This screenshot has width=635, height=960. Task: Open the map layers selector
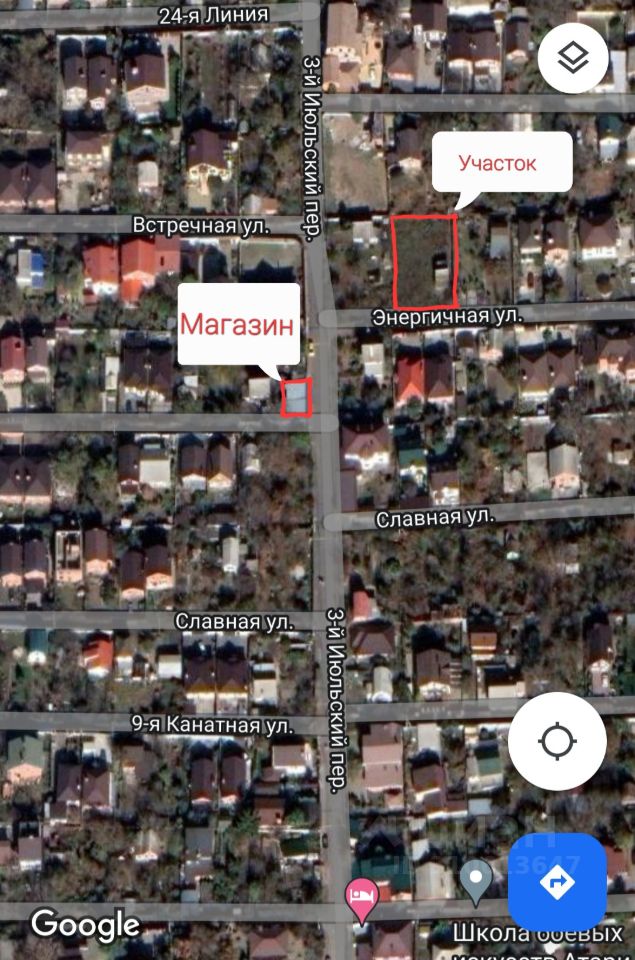pos(573,59)
